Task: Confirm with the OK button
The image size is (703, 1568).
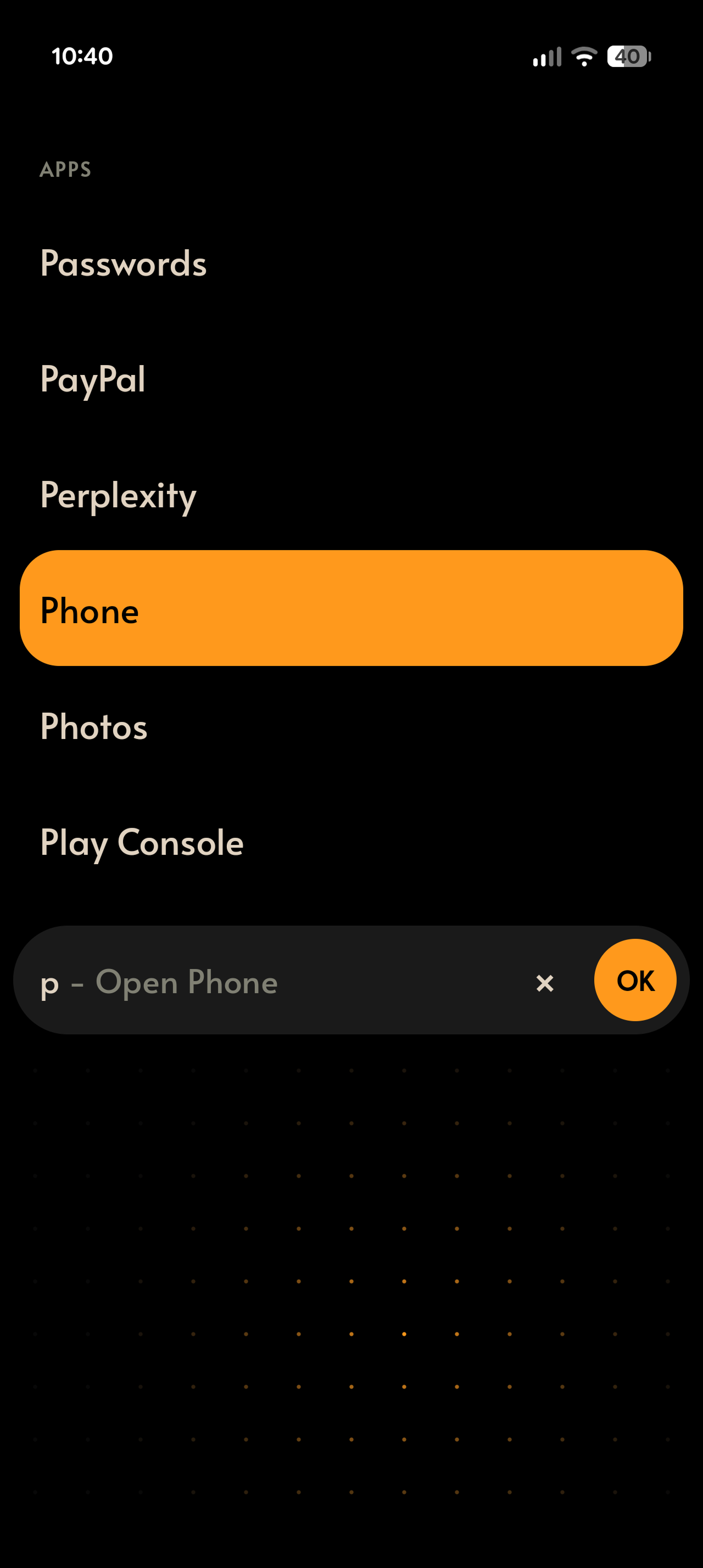Action: point(635,980)
